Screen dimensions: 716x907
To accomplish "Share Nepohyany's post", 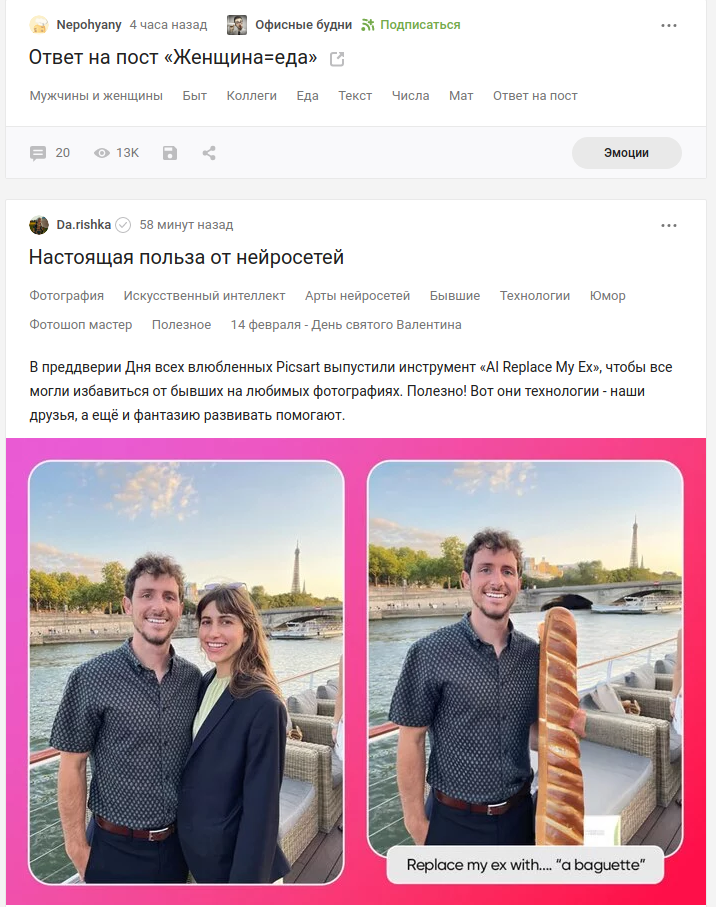I will click(x=209, y=153).
